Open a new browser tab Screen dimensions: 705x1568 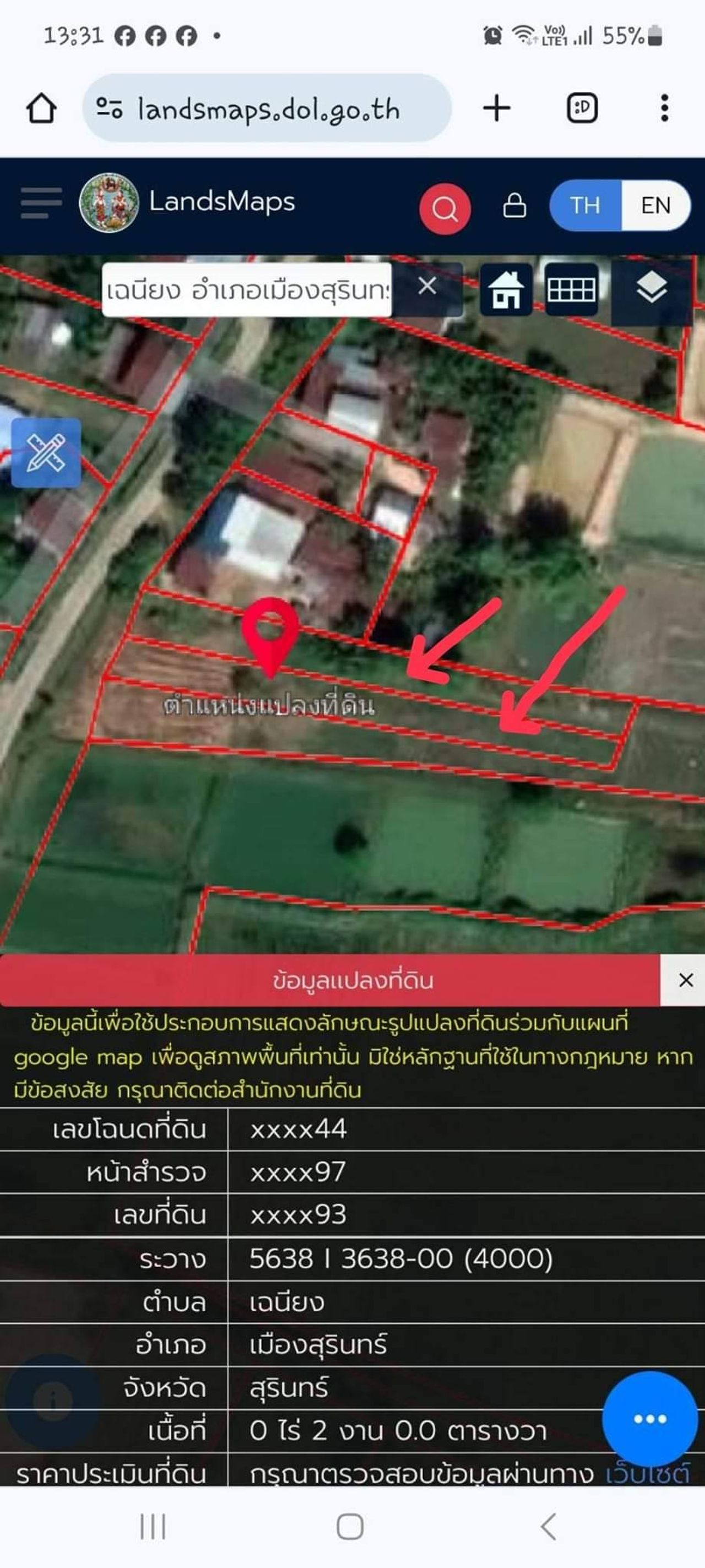tap(496, 109)
